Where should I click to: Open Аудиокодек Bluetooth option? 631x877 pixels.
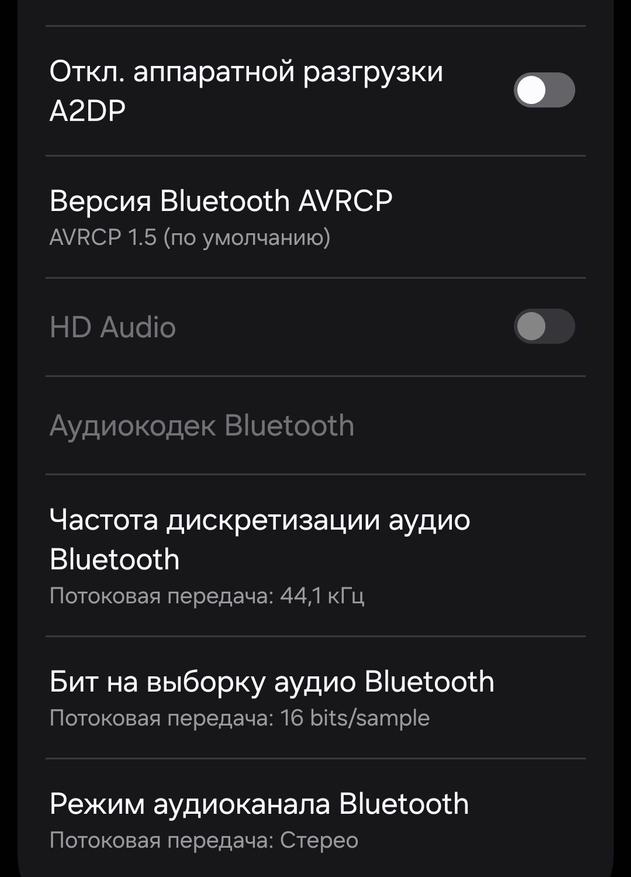316,426
